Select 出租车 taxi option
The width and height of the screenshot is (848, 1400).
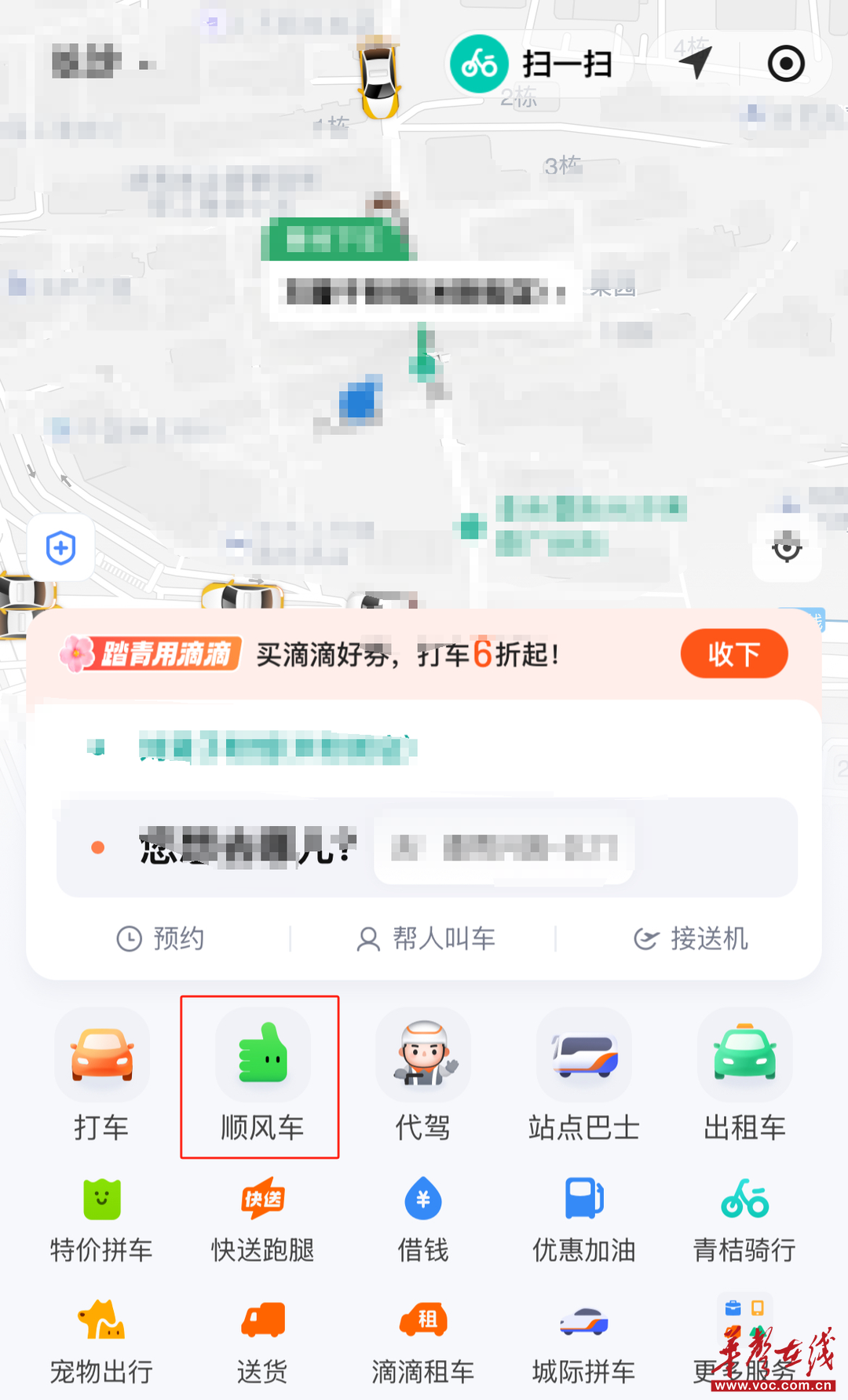point(744,1077)
